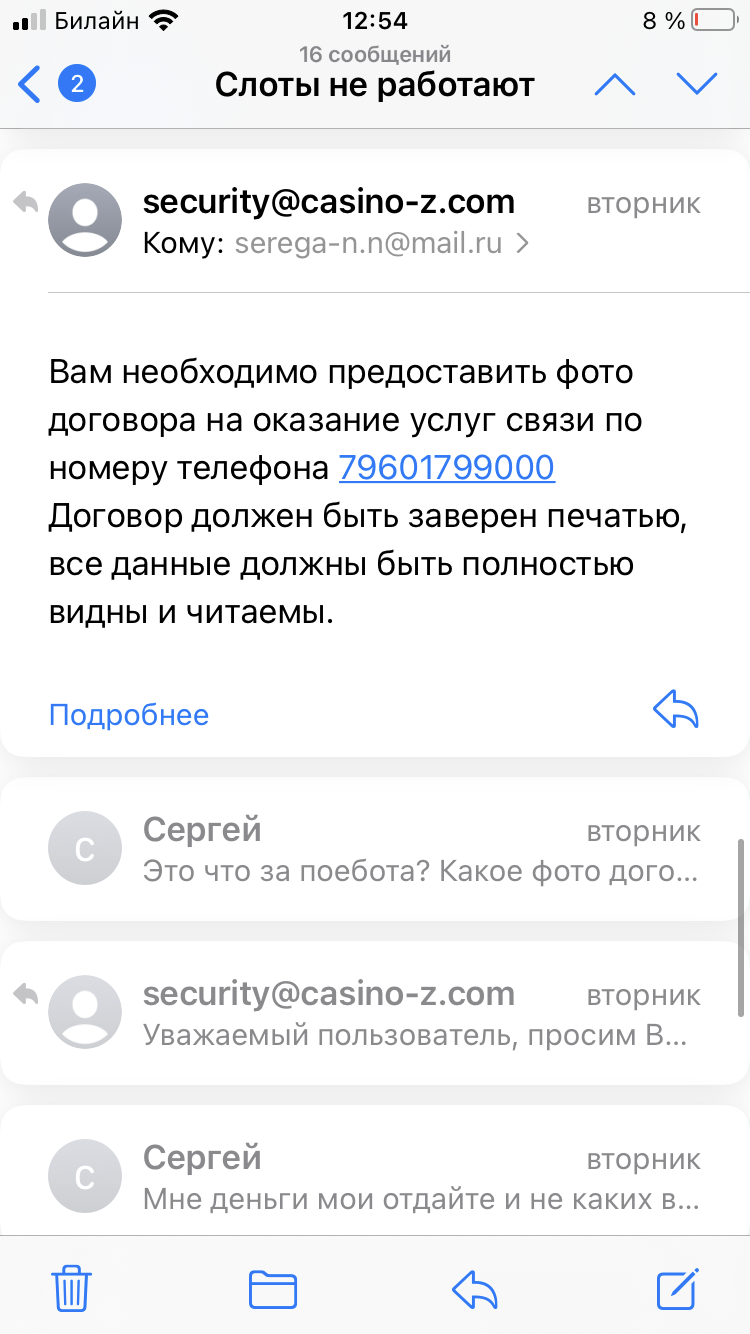Reply using the arrow inside the open message
Image resolution: width=750 pixels, height=1334 pixels.
pos(676,711)
